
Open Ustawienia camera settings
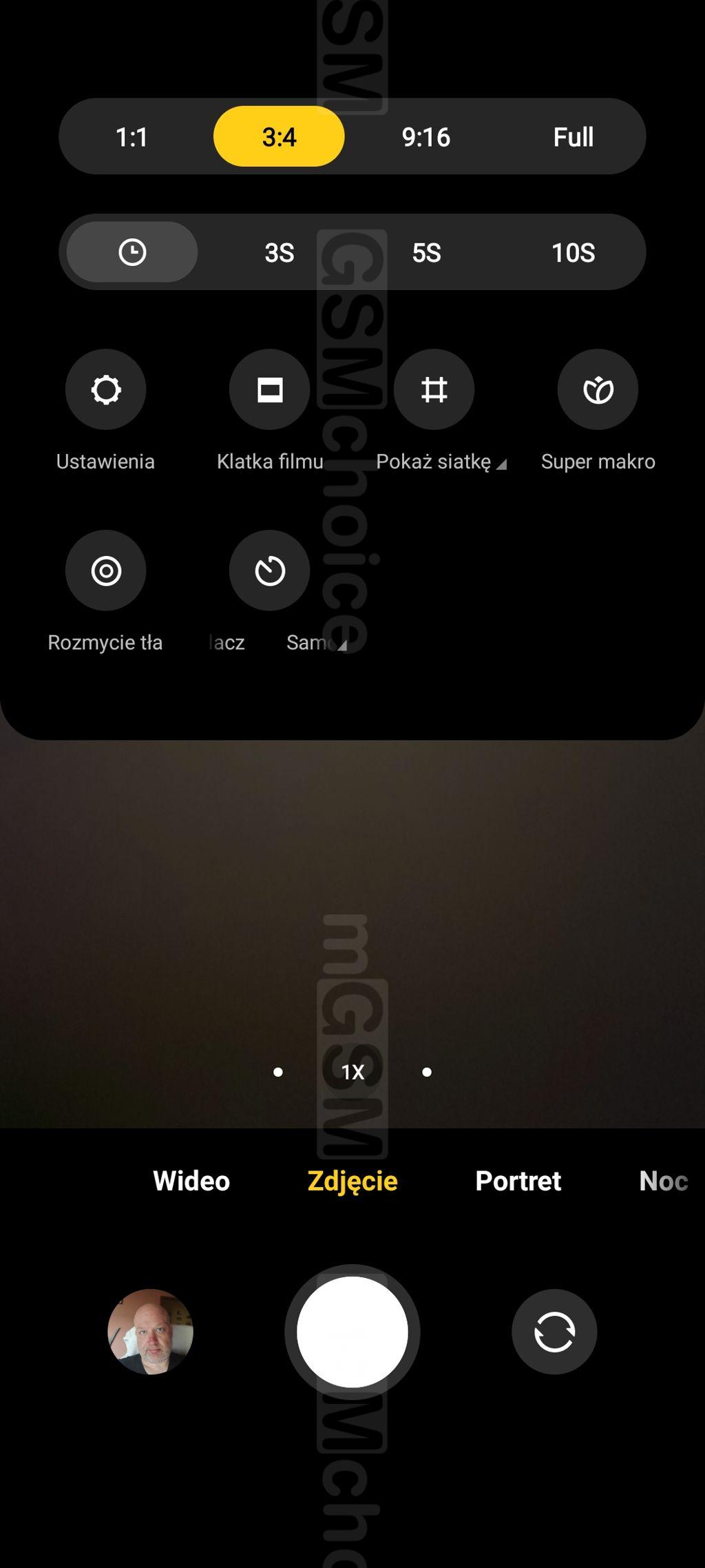tap(105, 390)
